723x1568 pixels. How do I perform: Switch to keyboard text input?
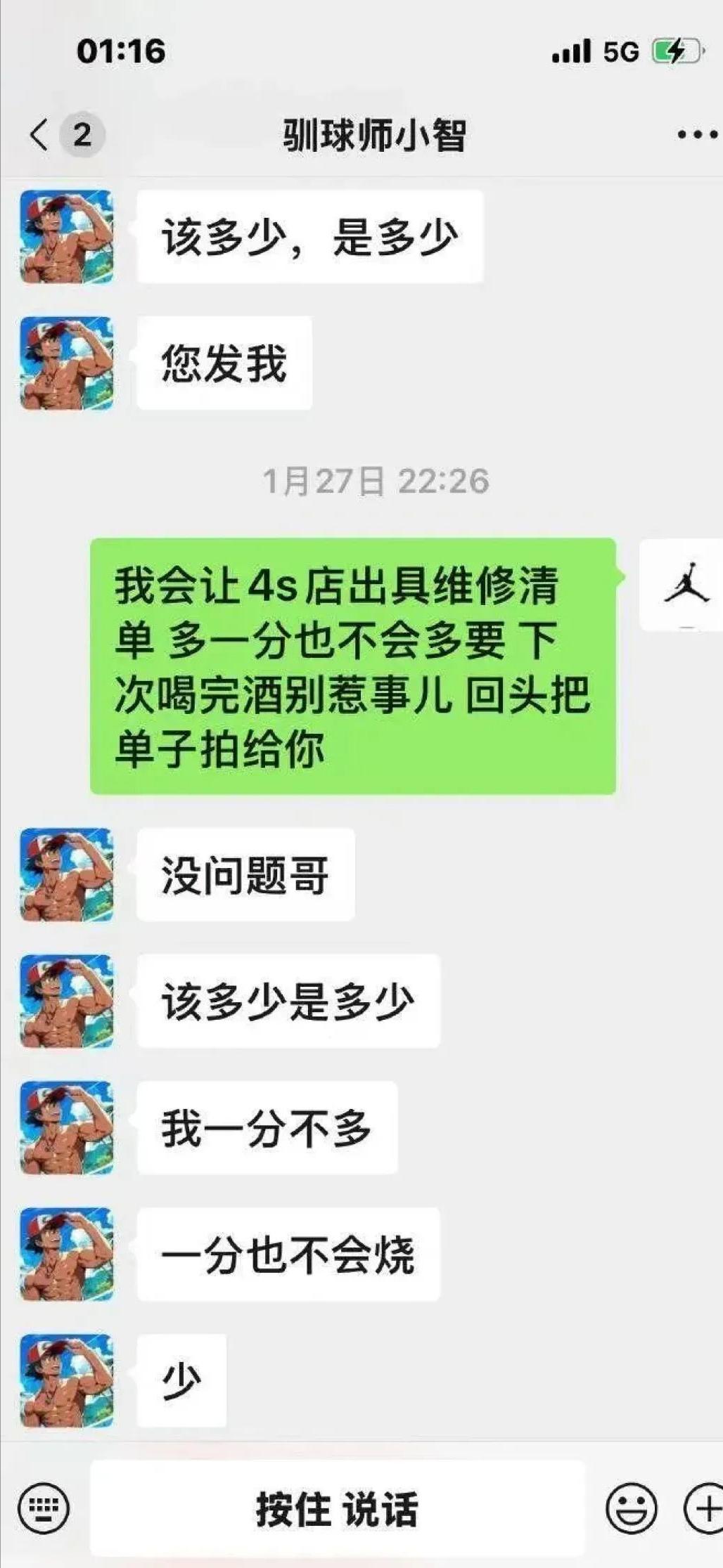[44, 1508]
